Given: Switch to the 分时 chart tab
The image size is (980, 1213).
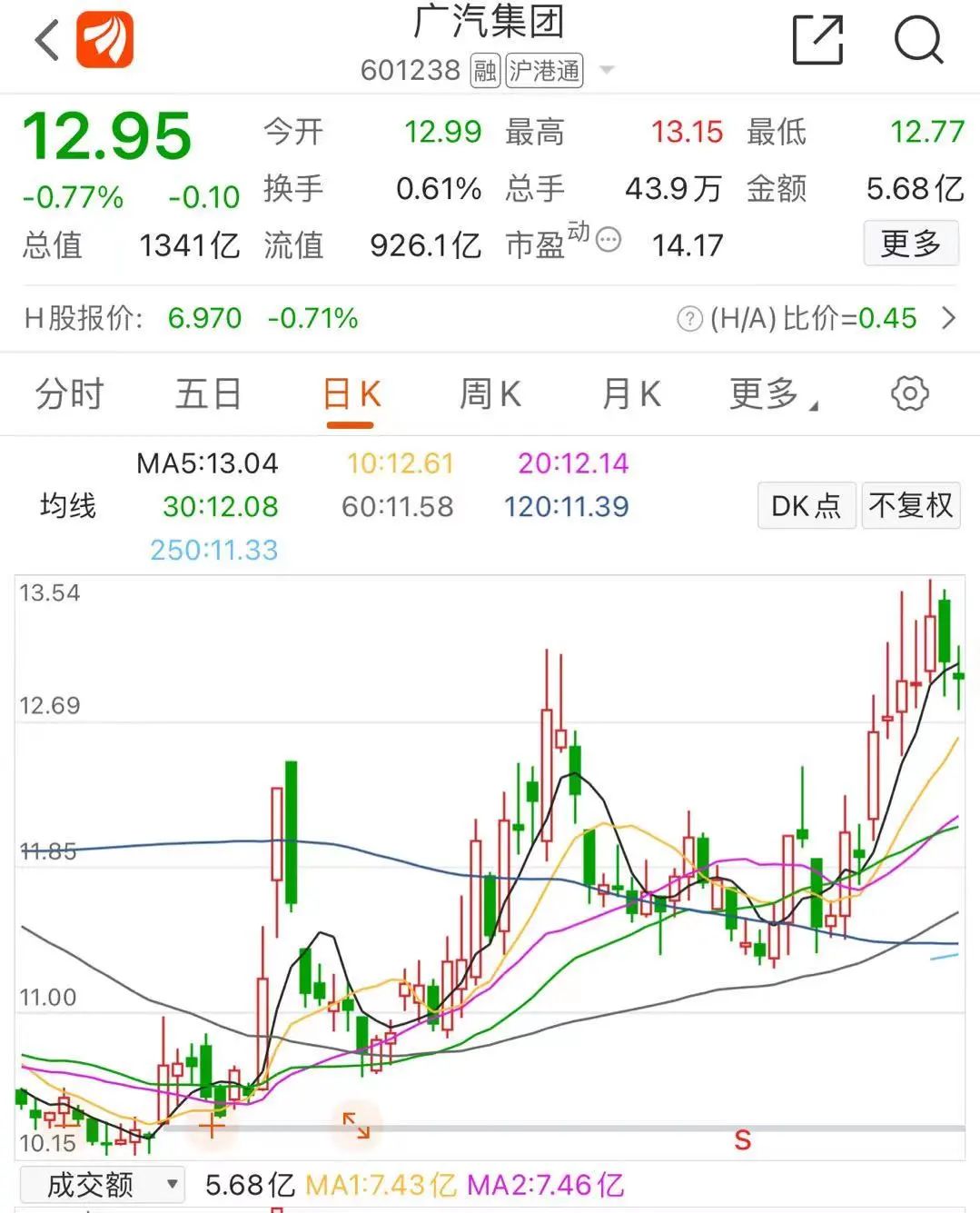Looking at the screenshot, I should [70, 395].
